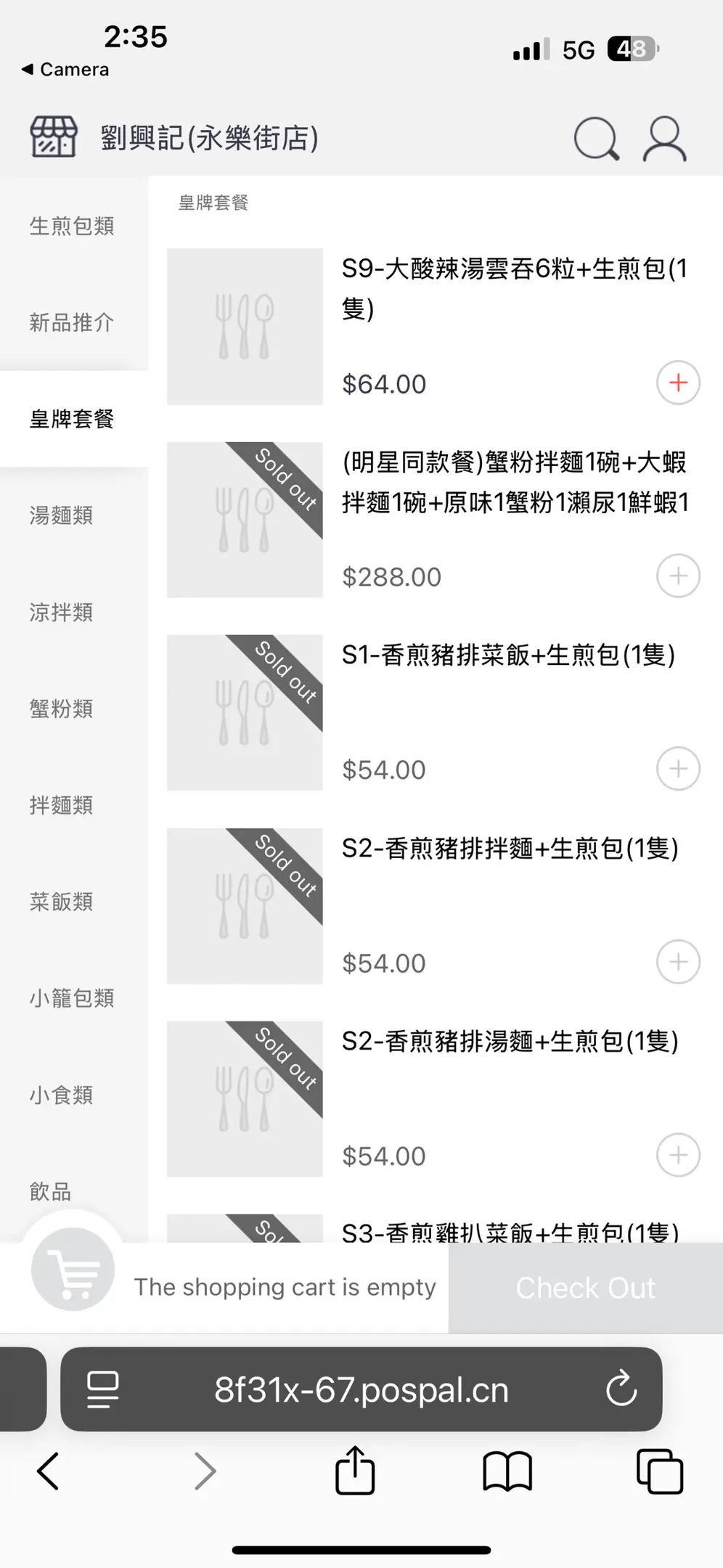The width and height of the screenshot is (723, 1568).
Task: Reload the page in Safari
Action: [621, 1389]
